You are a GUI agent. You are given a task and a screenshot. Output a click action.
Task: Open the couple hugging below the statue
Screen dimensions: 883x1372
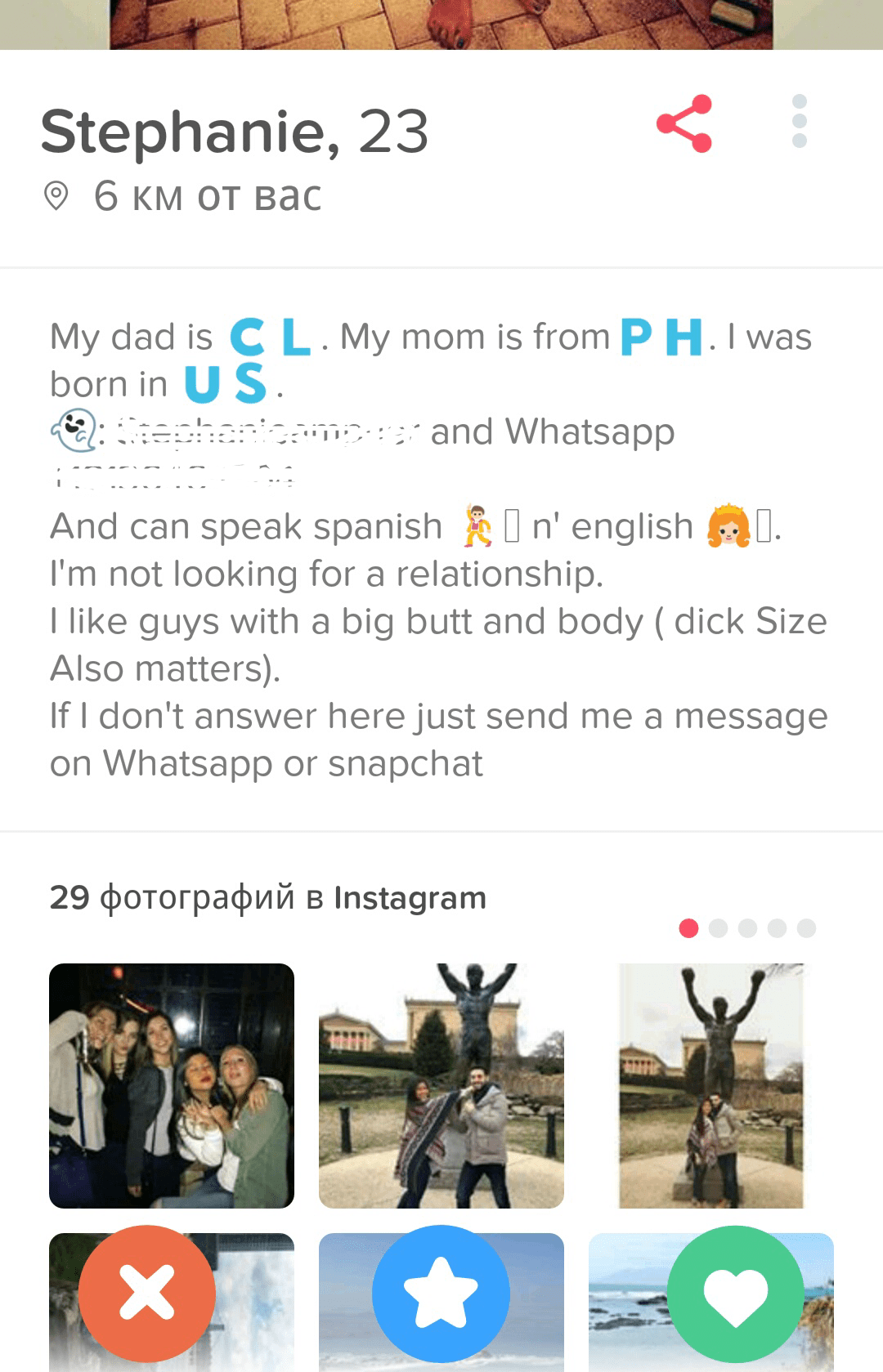pyautogui.click(x=711, y=1085)
